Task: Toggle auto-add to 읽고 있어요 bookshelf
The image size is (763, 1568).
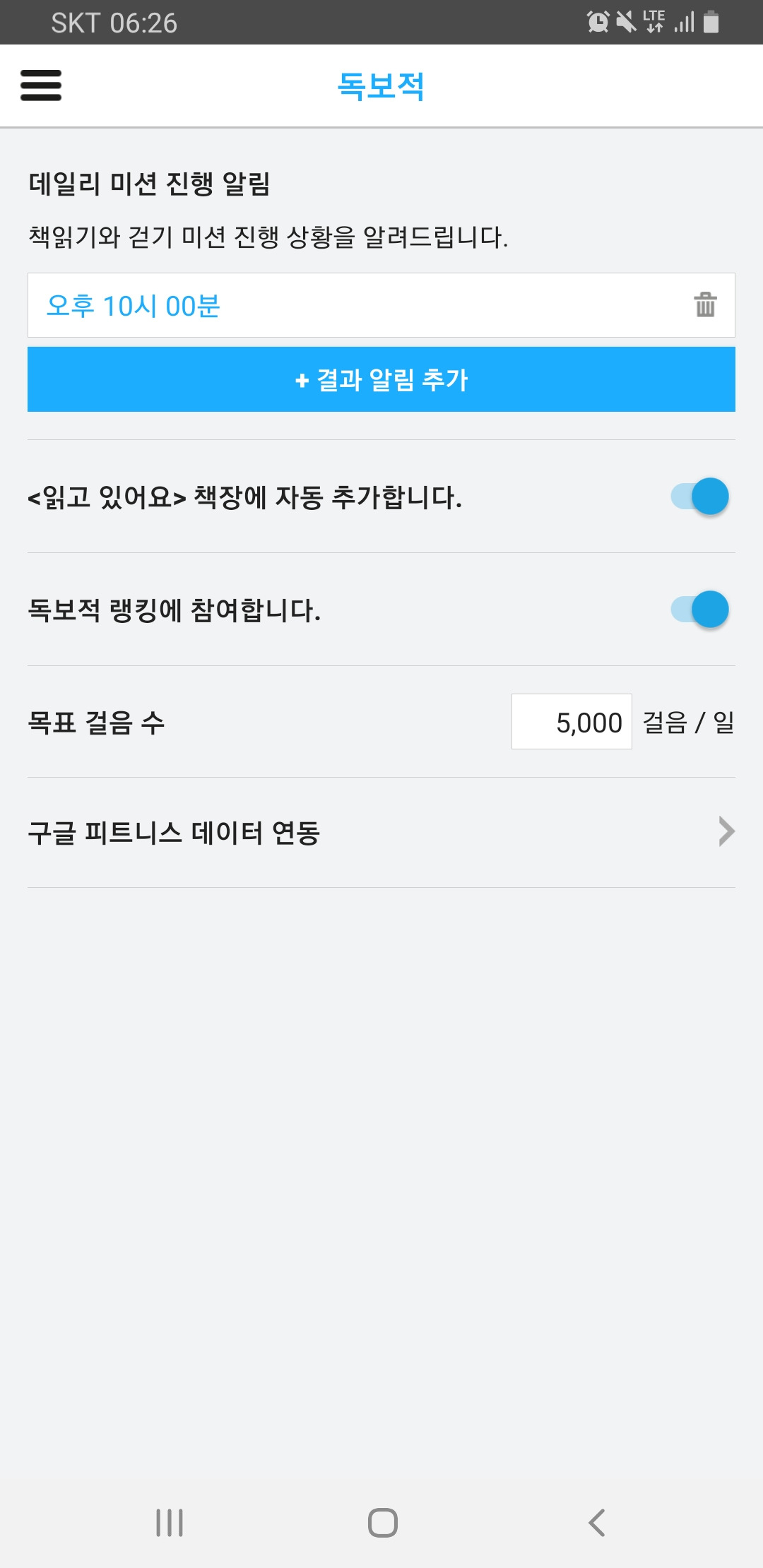Action: click(699, 496)
